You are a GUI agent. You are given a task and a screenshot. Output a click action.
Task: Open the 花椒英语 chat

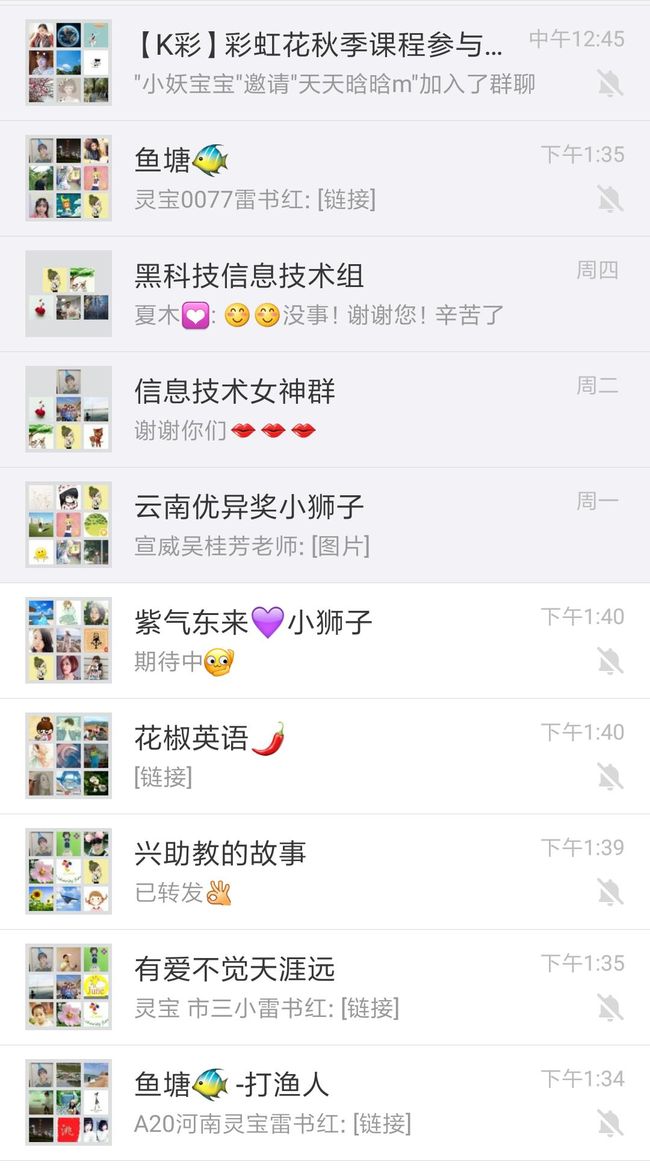[325, 756]
